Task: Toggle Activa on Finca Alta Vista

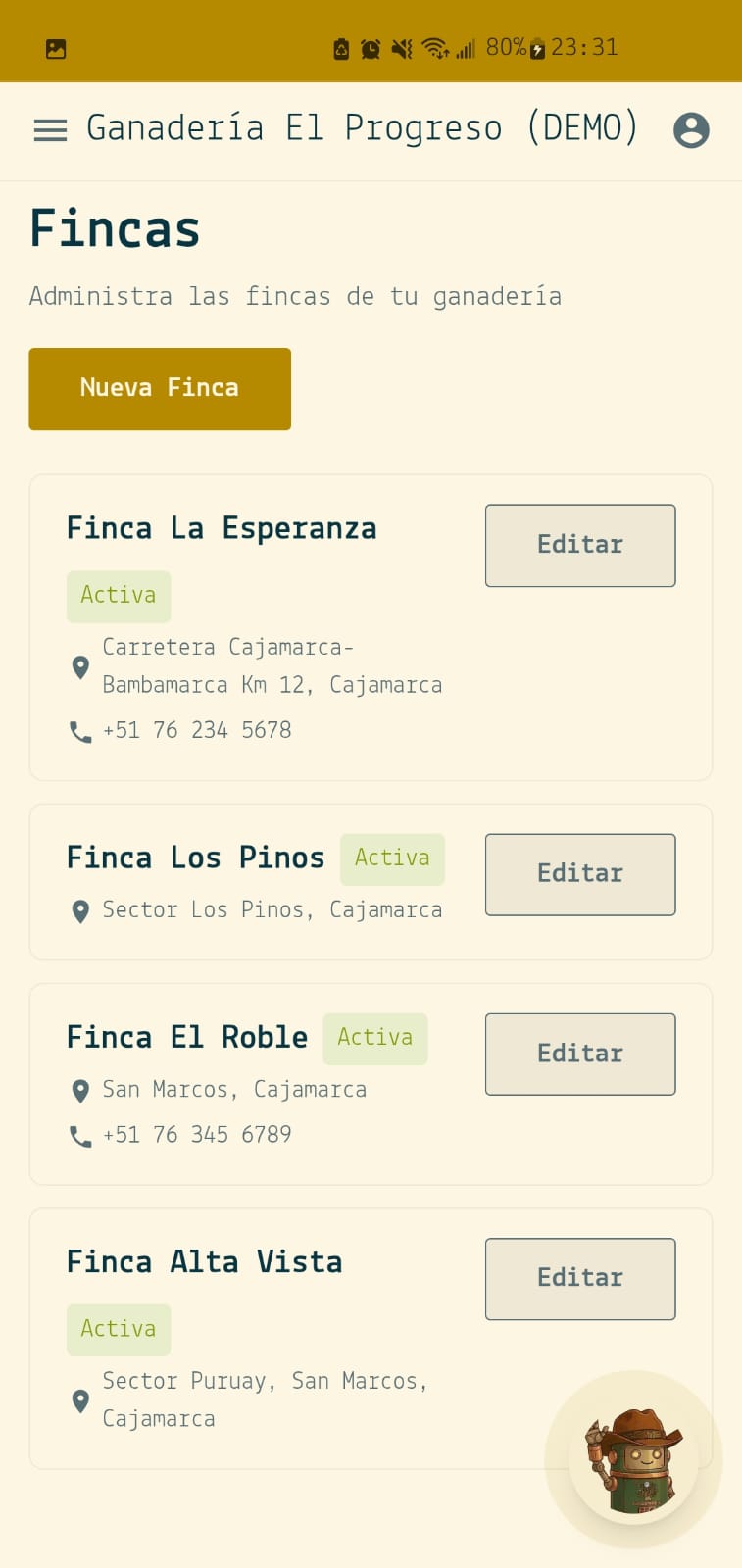Action: point(118,1329)
